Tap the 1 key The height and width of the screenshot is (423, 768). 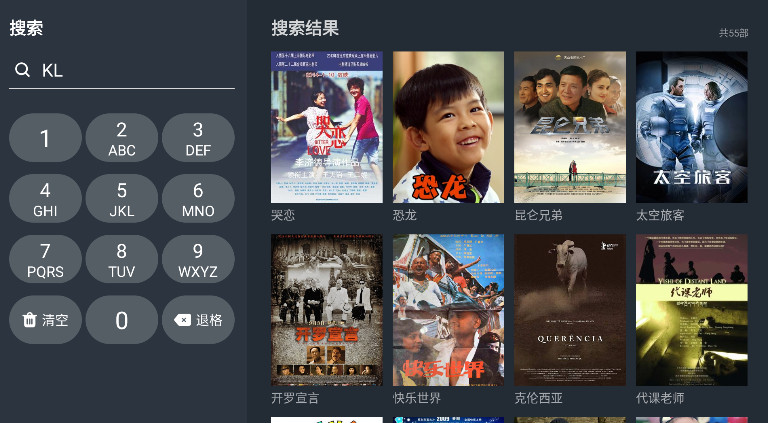tap(45, 139)
